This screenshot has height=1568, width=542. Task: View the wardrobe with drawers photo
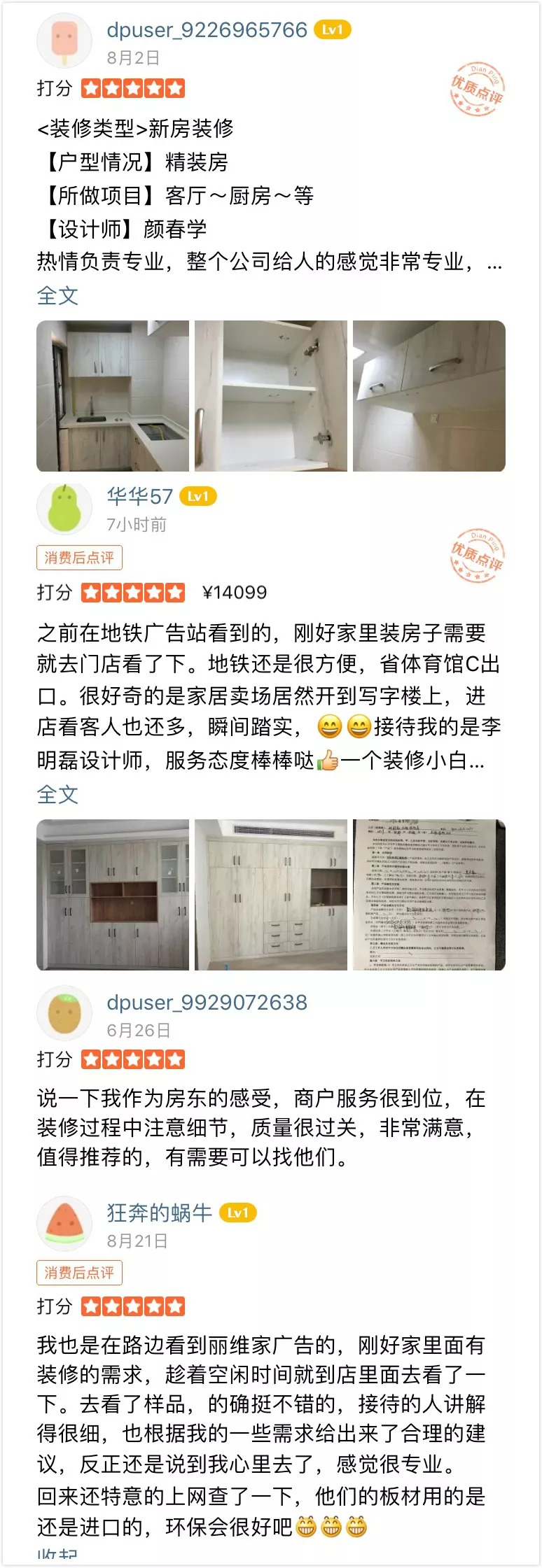tap(271, 895)
